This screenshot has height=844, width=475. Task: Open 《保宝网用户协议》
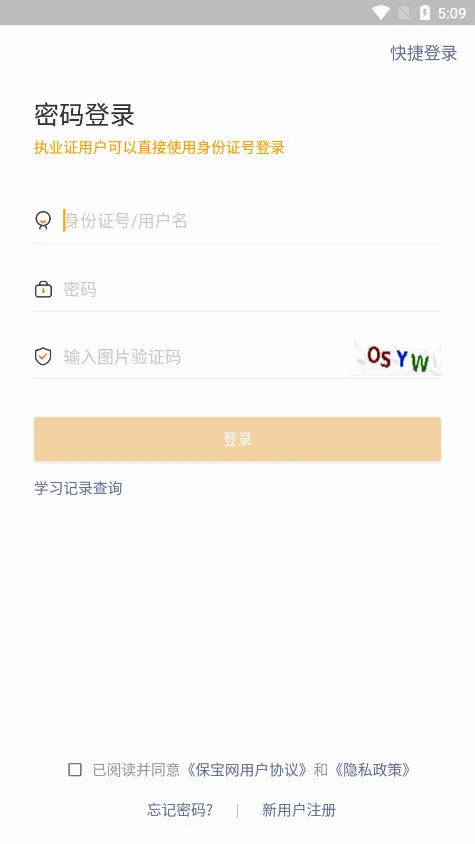[x=247, y=770]
